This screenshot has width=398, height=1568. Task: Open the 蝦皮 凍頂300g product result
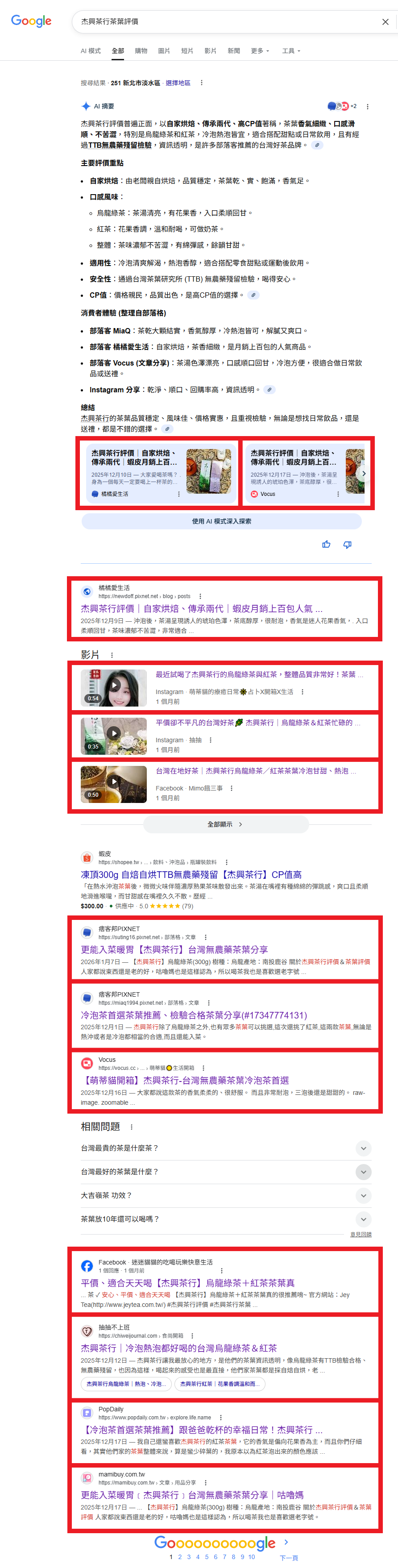coord(191,875)
